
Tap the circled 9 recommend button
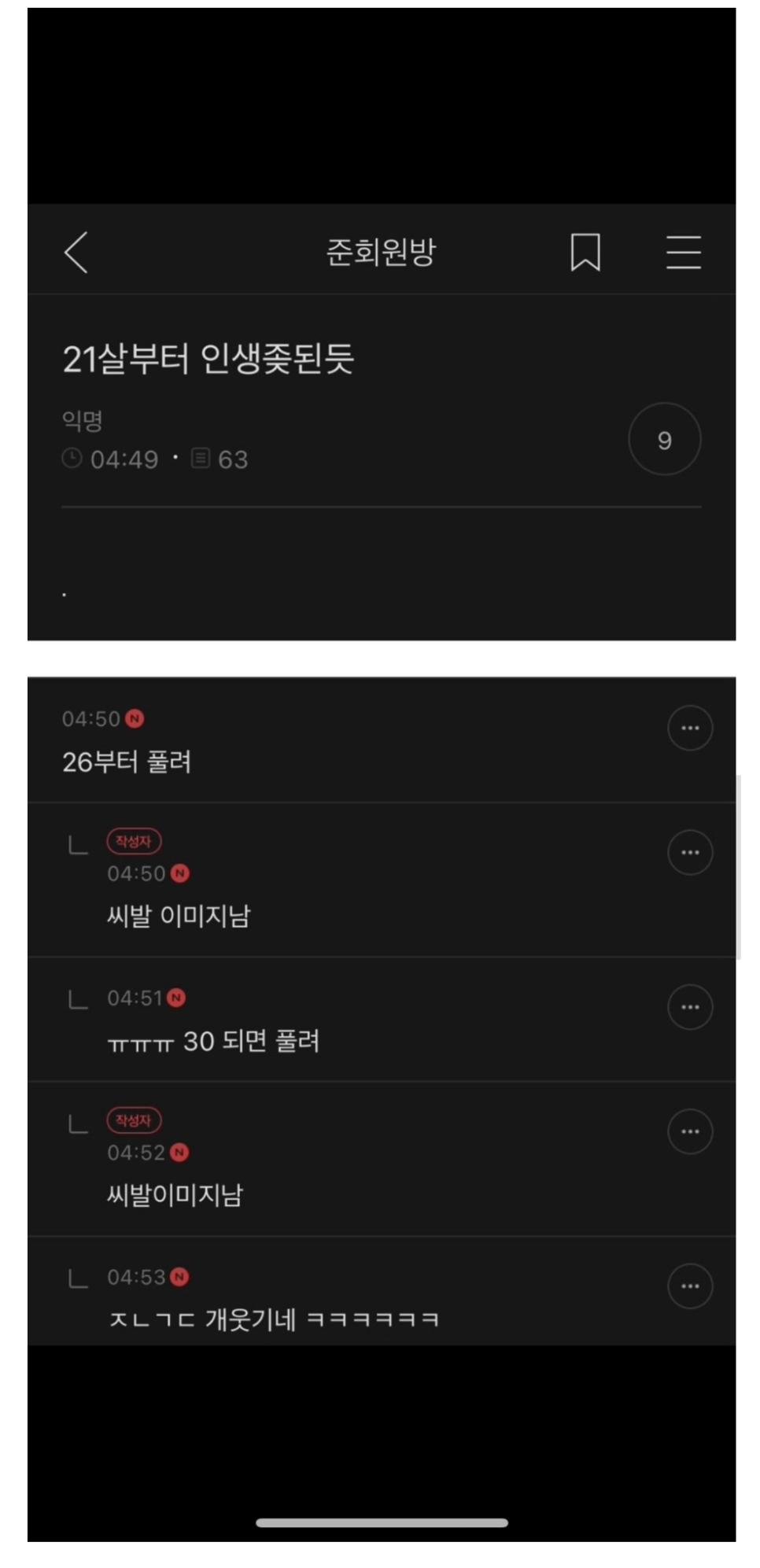point(664,439)
